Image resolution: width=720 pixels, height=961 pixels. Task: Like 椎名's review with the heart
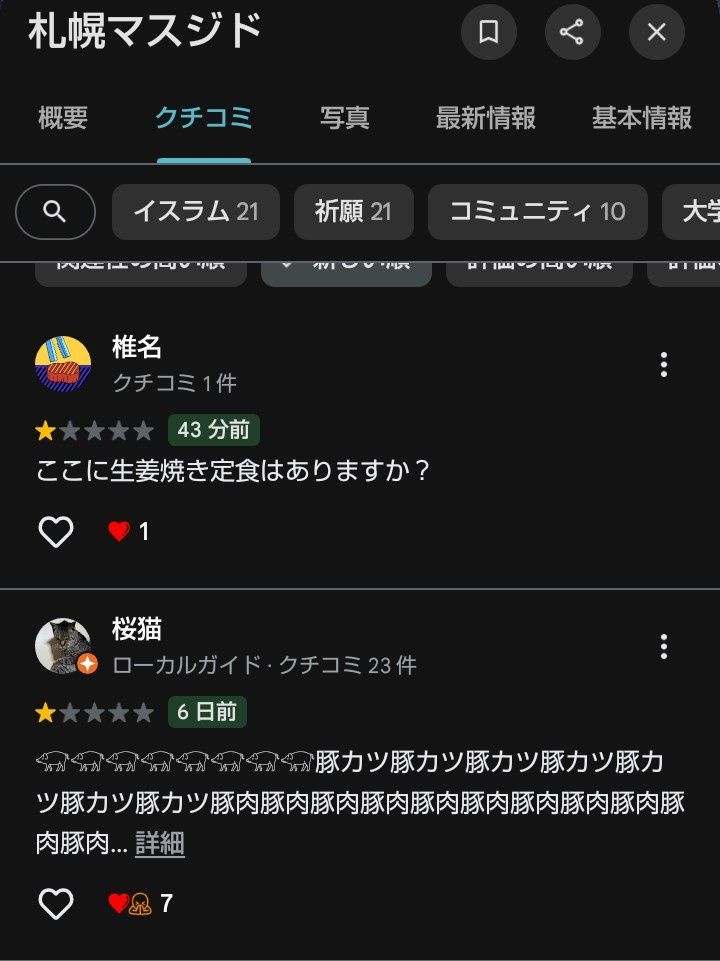[x=56, y=532]
